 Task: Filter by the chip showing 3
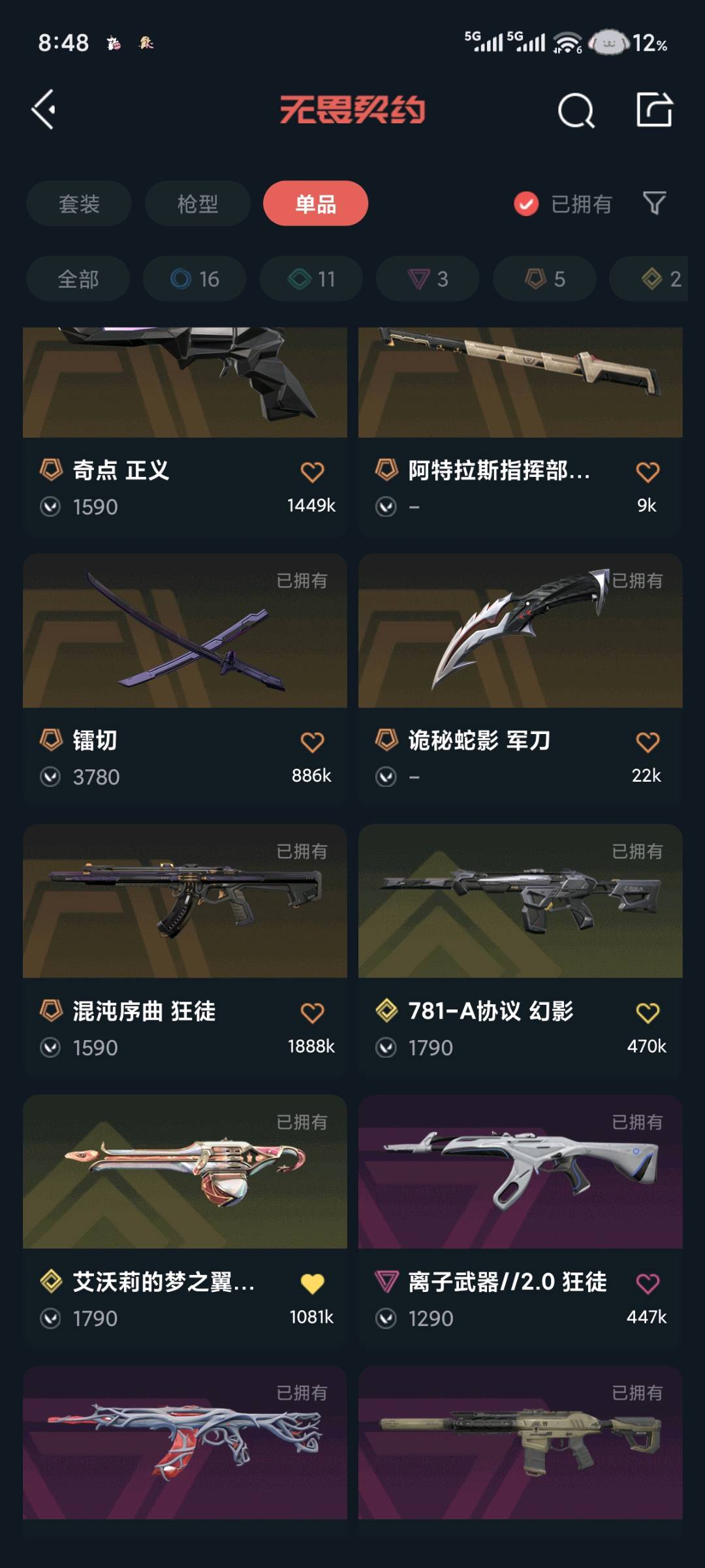tap(428, 279)
